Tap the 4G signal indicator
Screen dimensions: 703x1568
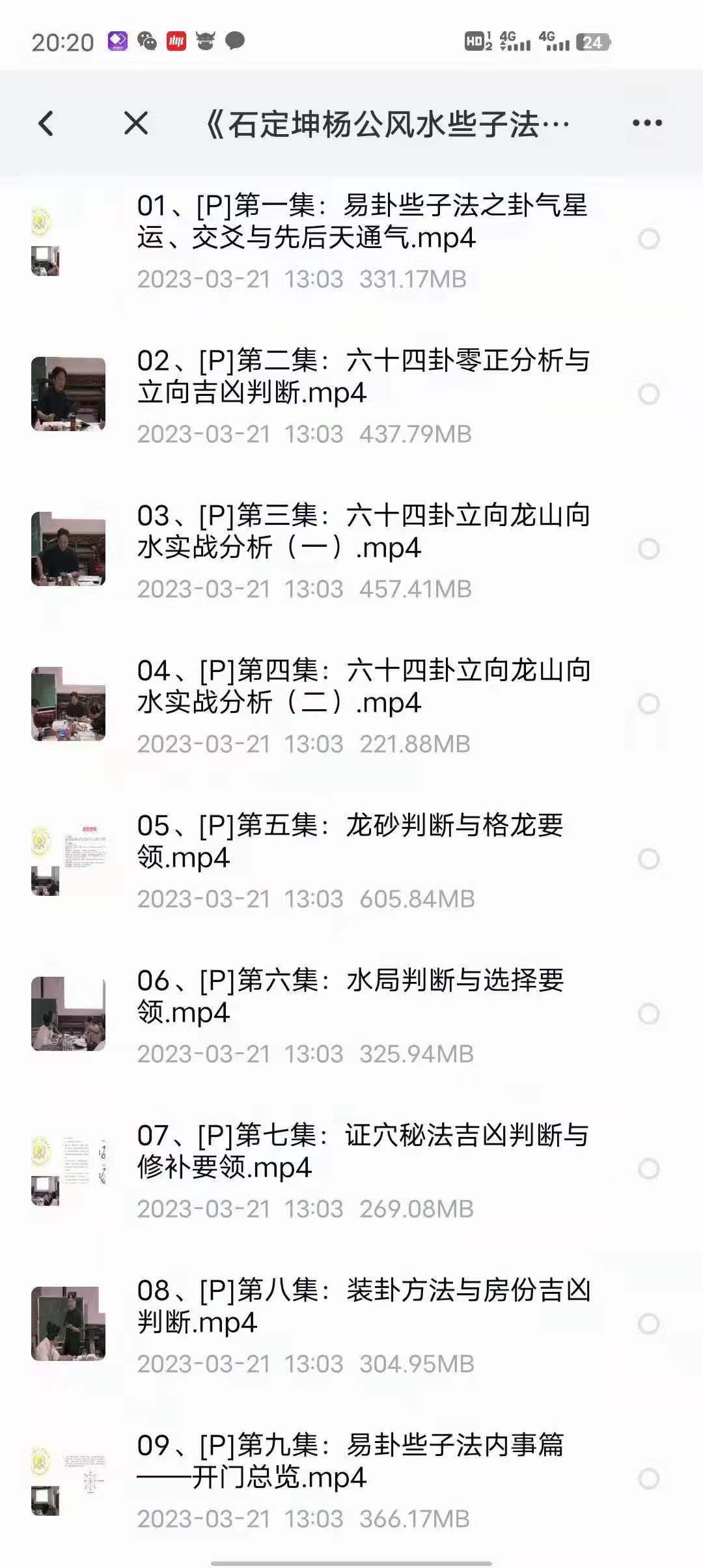(x=514, y=40)
